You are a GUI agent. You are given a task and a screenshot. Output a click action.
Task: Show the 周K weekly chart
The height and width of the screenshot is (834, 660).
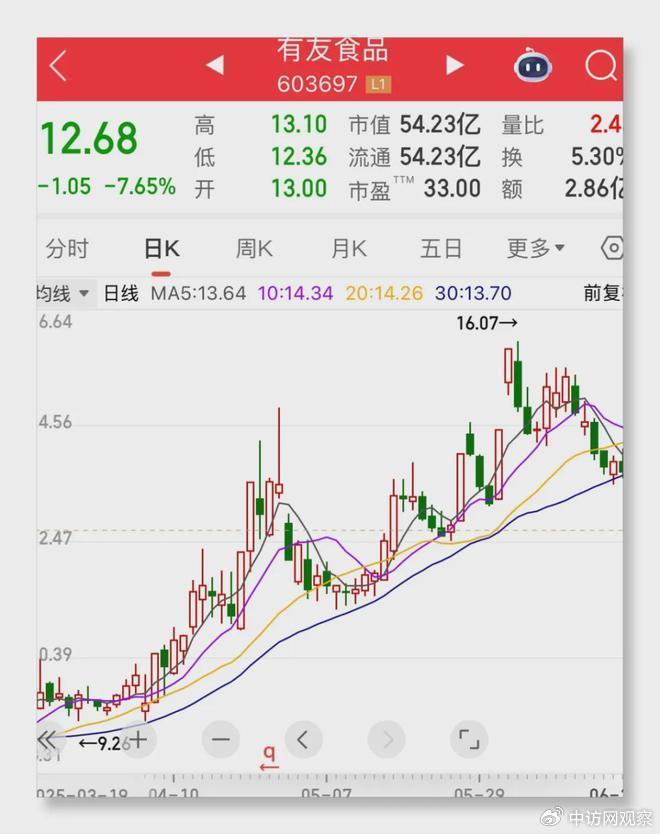(254, 248)
